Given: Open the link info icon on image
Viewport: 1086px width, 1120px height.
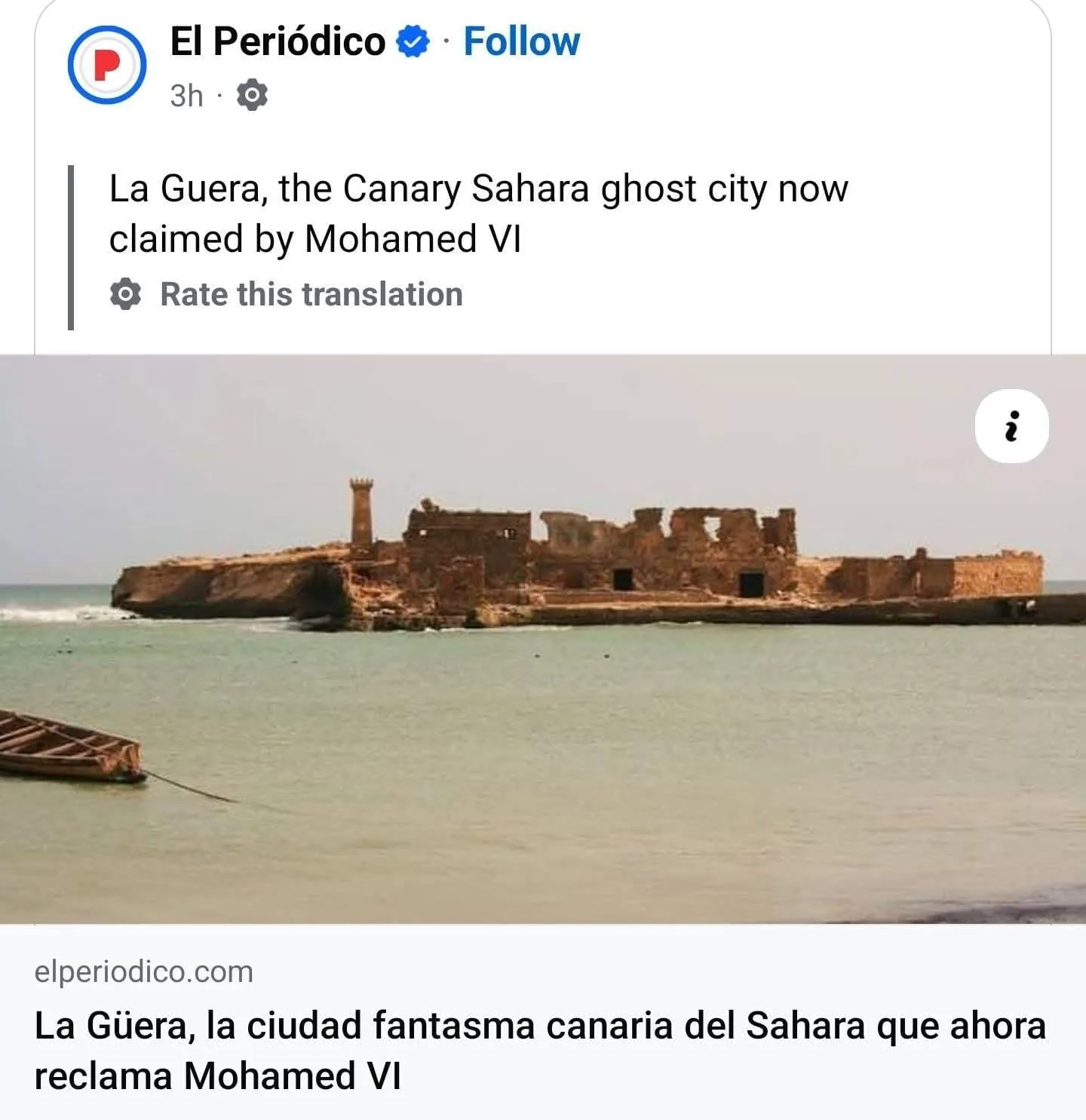Looking at the screenshot, I should pos(1011,426).
